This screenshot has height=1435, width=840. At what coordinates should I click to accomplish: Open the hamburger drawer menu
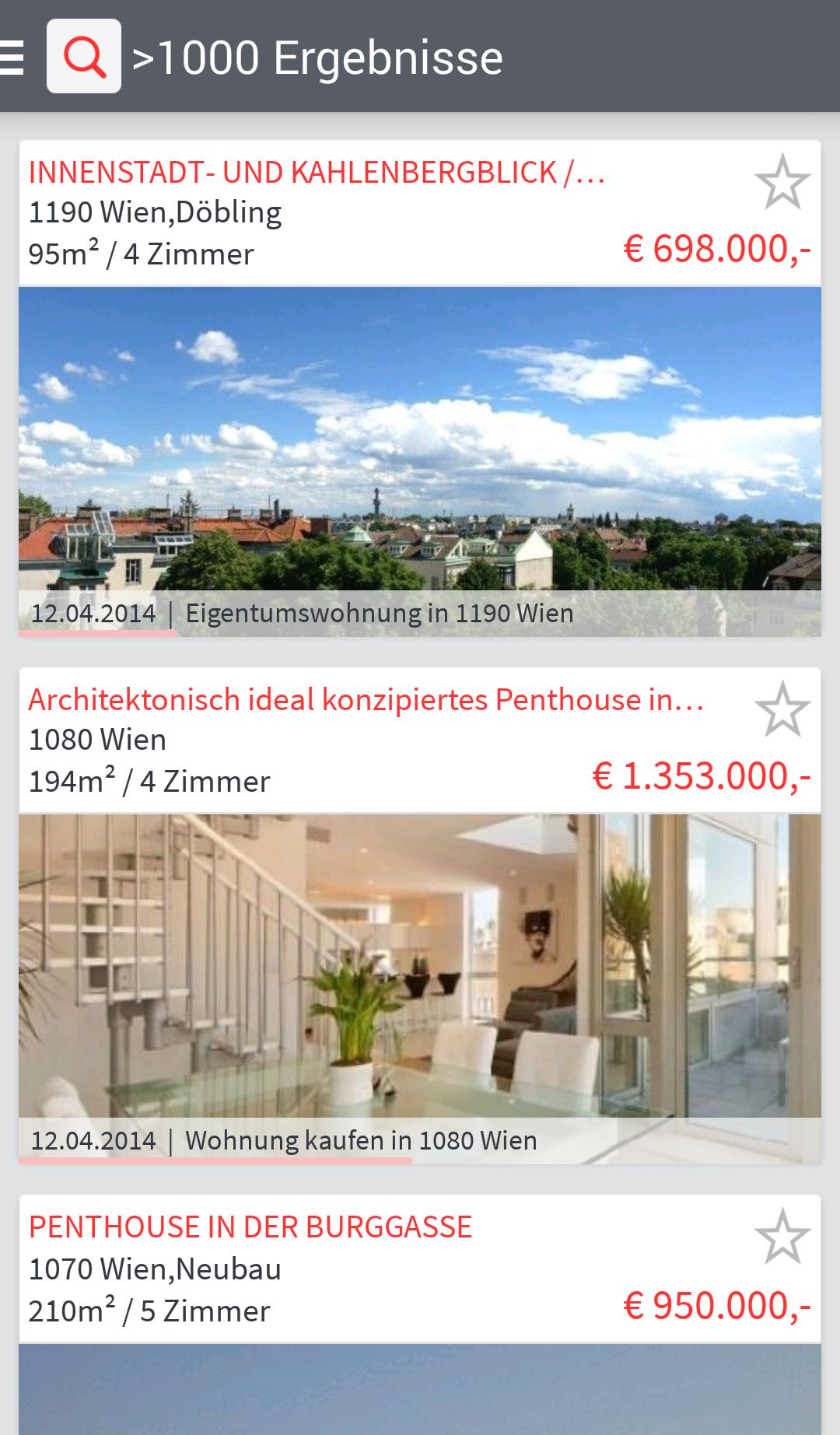(12, 57)
